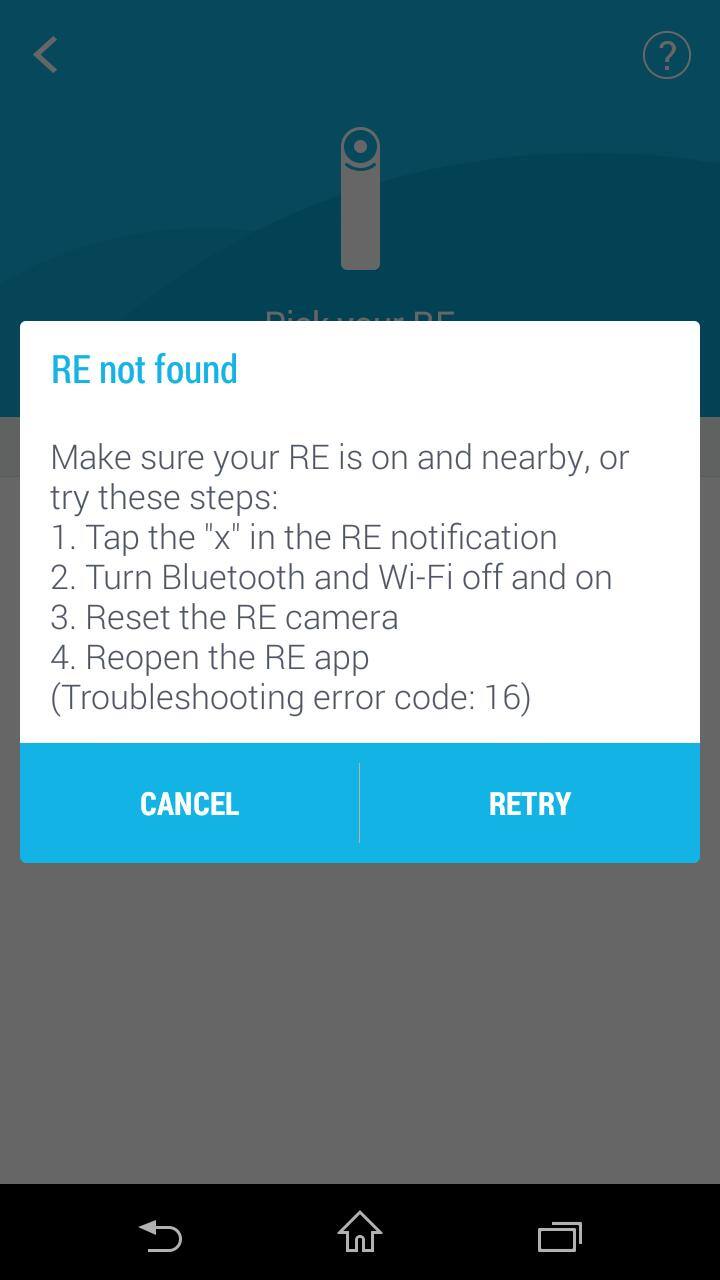Cancel the RE not found dialog
This screenshot has width=720, height=1280.
(x=189, y=803)
